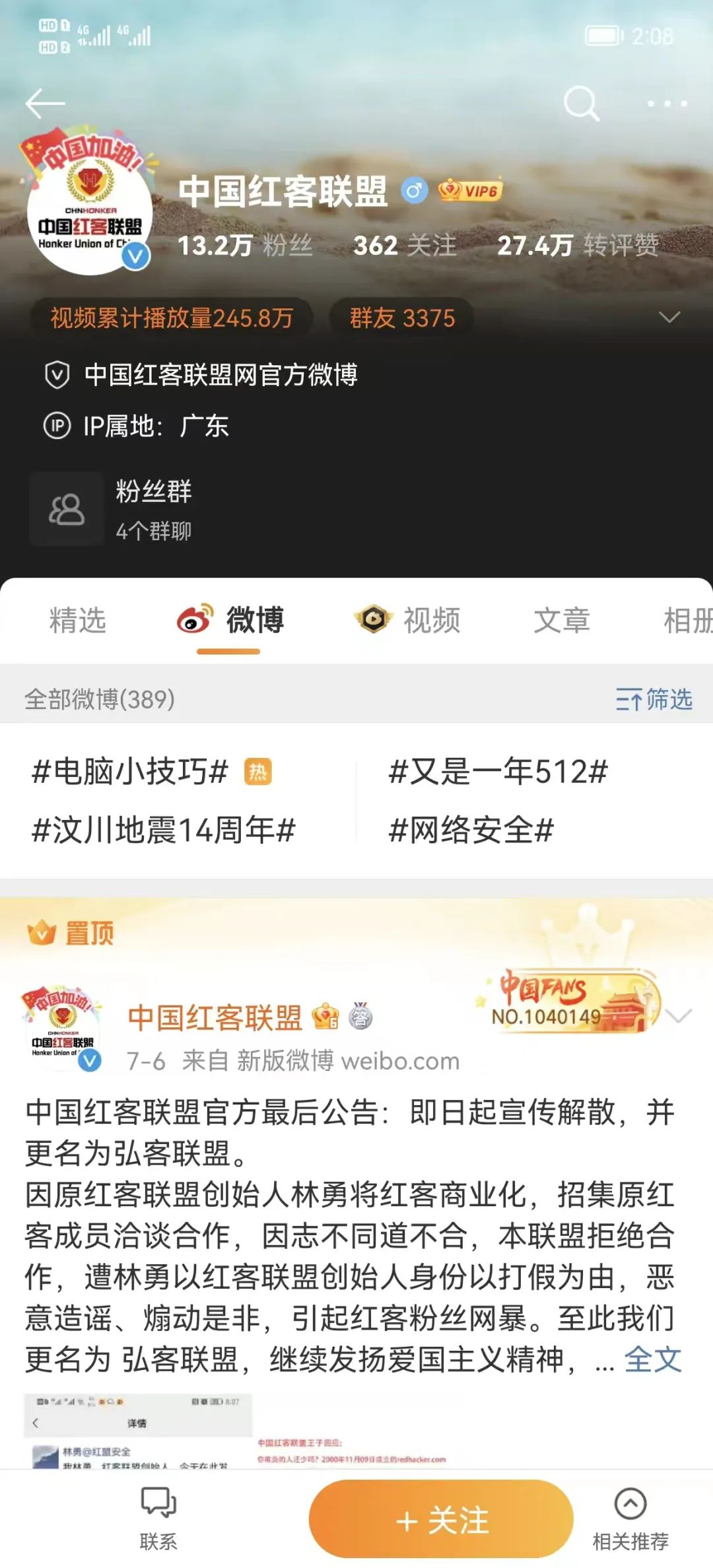
Task: Tap 全文 to read the full post
Action: click(652, 1359)
